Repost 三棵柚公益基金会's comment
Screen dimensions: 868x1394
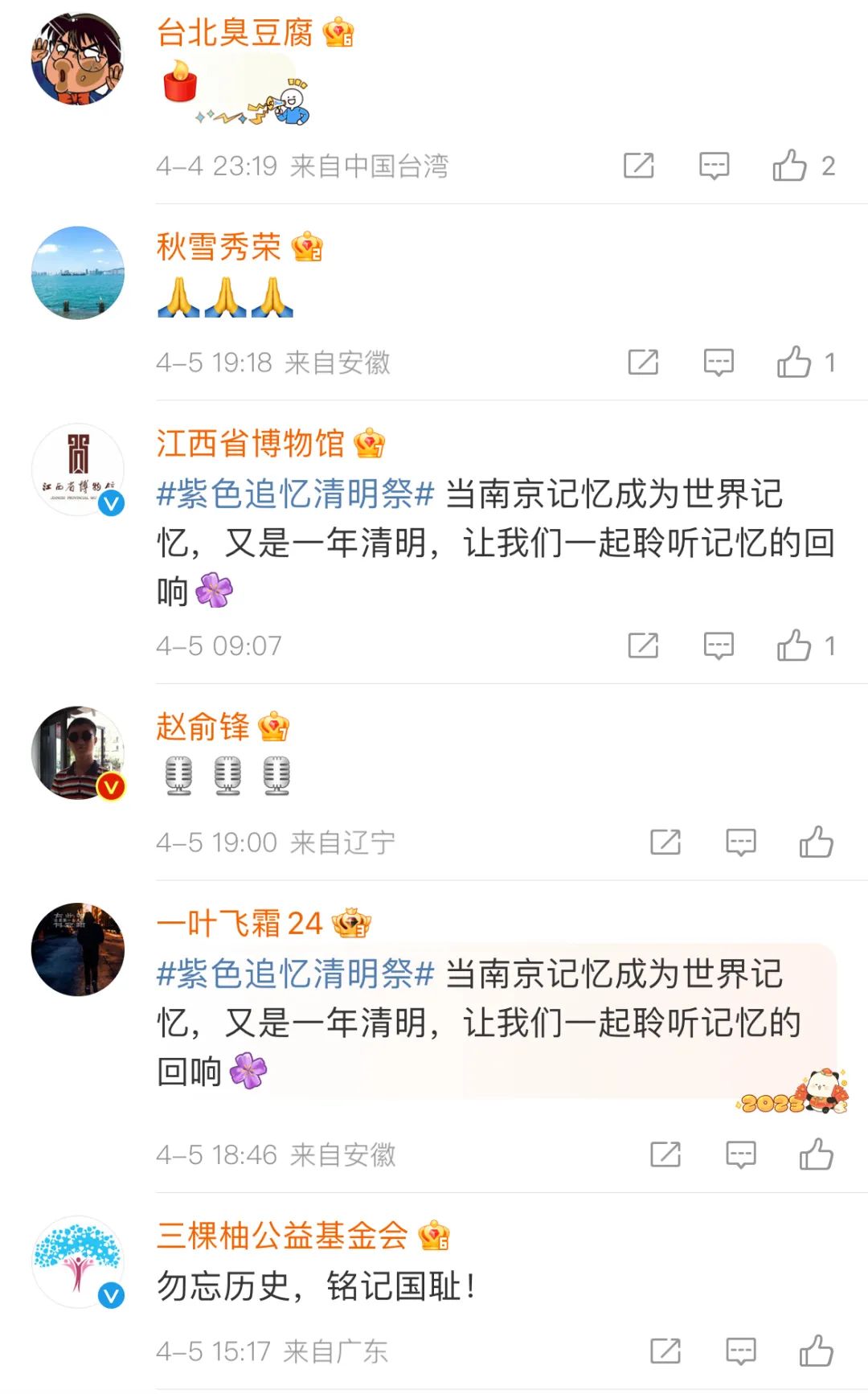[665, 1351]
